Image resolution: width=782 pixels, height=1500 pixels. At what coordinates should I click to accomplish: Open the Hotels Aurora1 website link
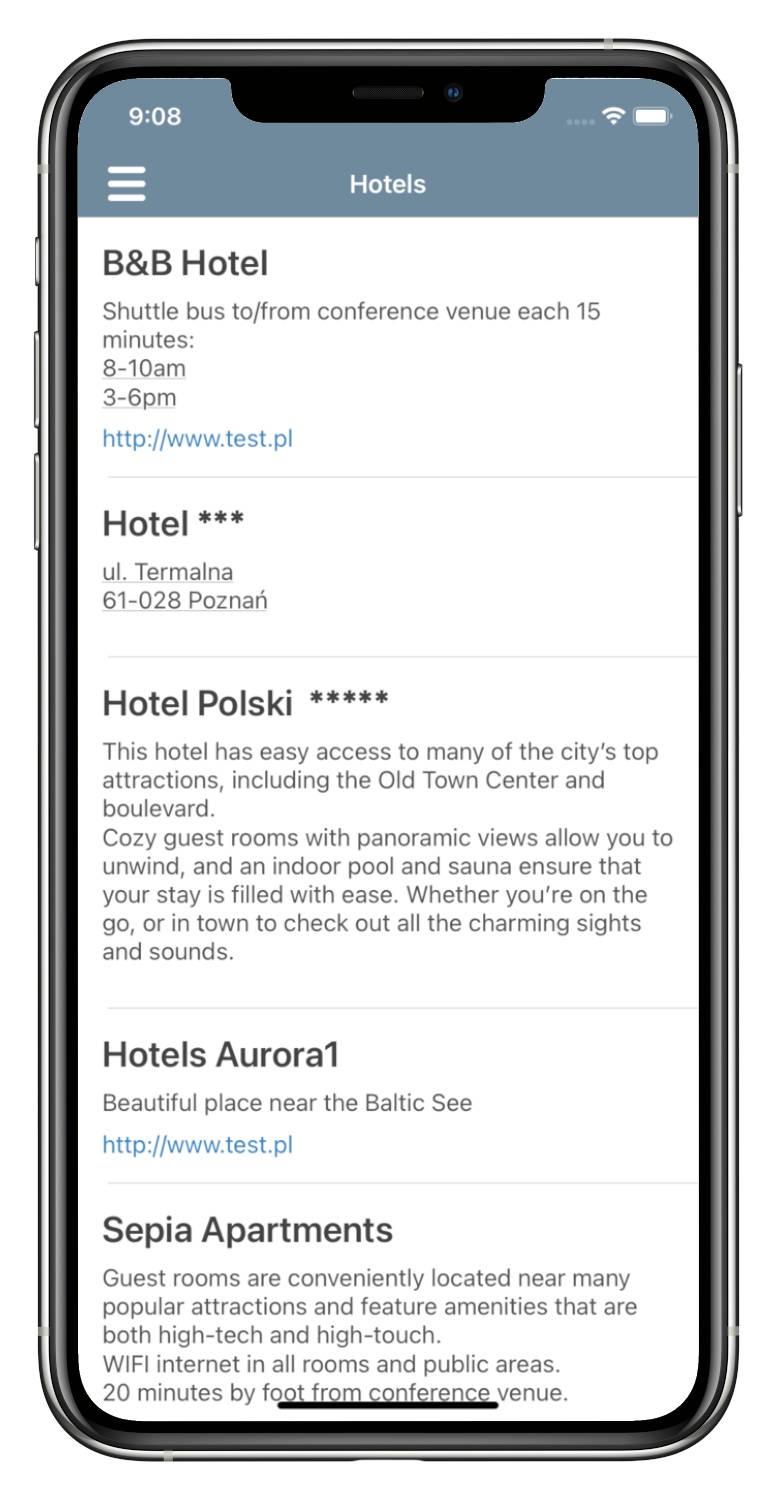(197, 1144)
